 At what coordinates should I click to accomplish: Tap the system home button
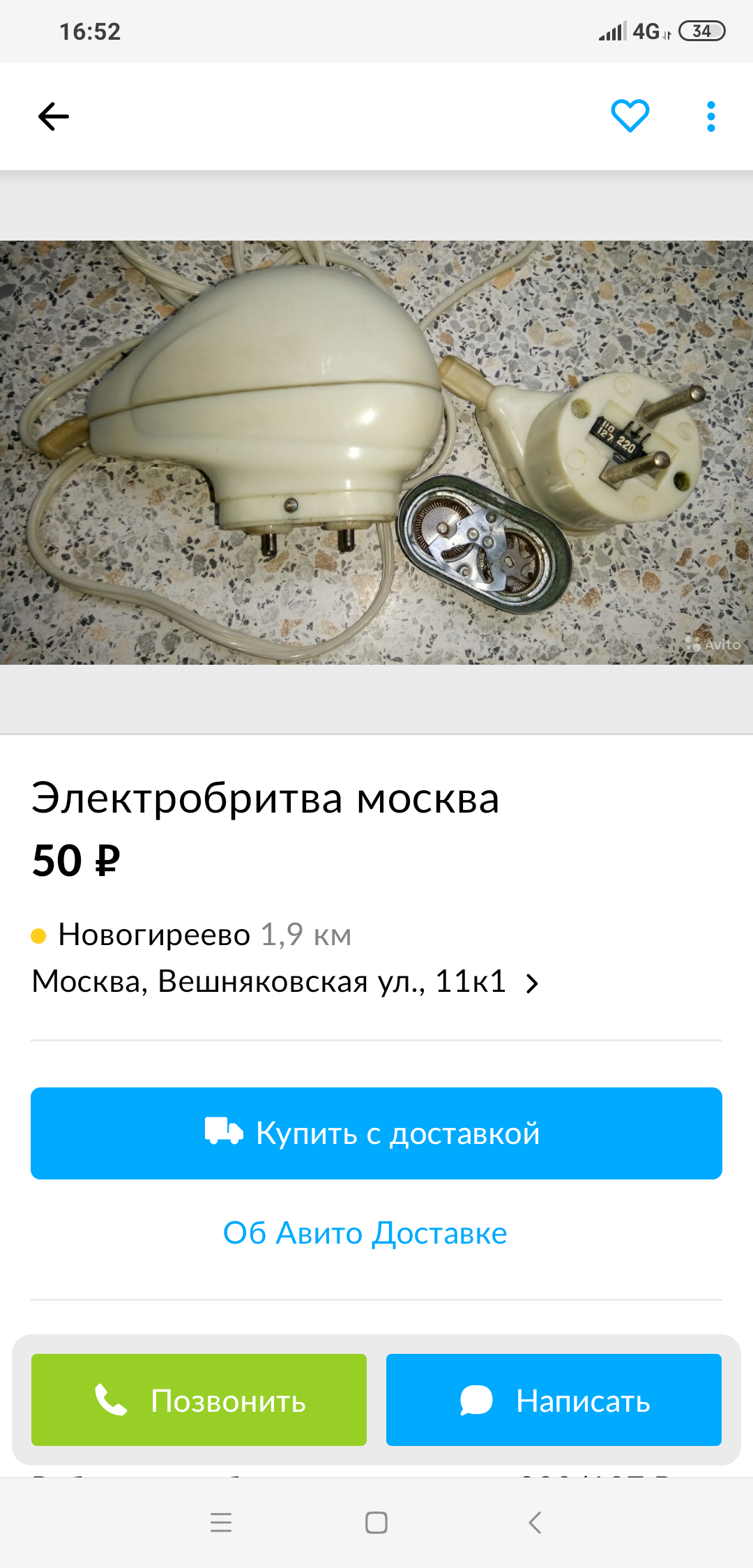(x=376, y=1523)
